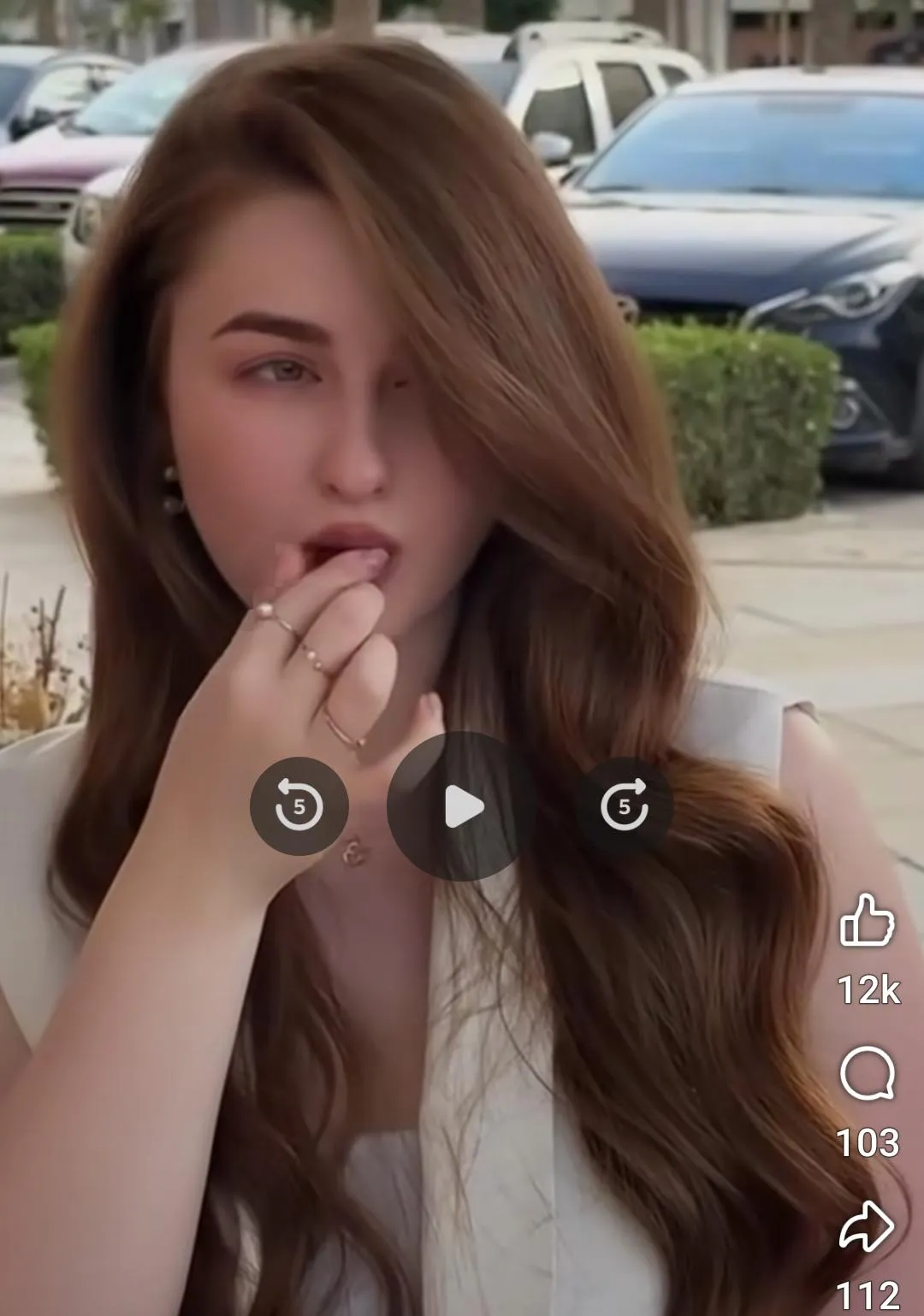
Task: Rewind the video 5 seconds
Action: tap(299, 806)
